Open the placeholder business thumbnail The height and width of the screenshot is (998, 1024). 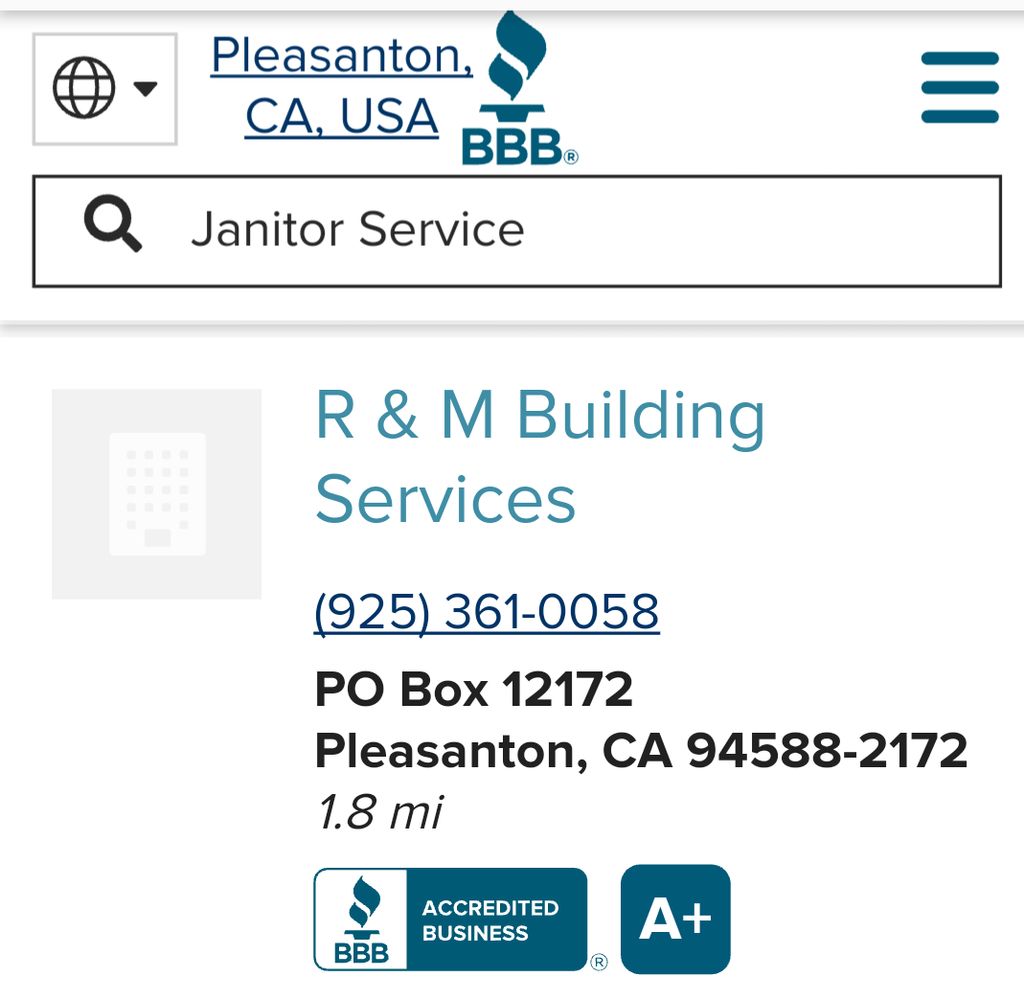pyautogui.click(x=157, y=494)
